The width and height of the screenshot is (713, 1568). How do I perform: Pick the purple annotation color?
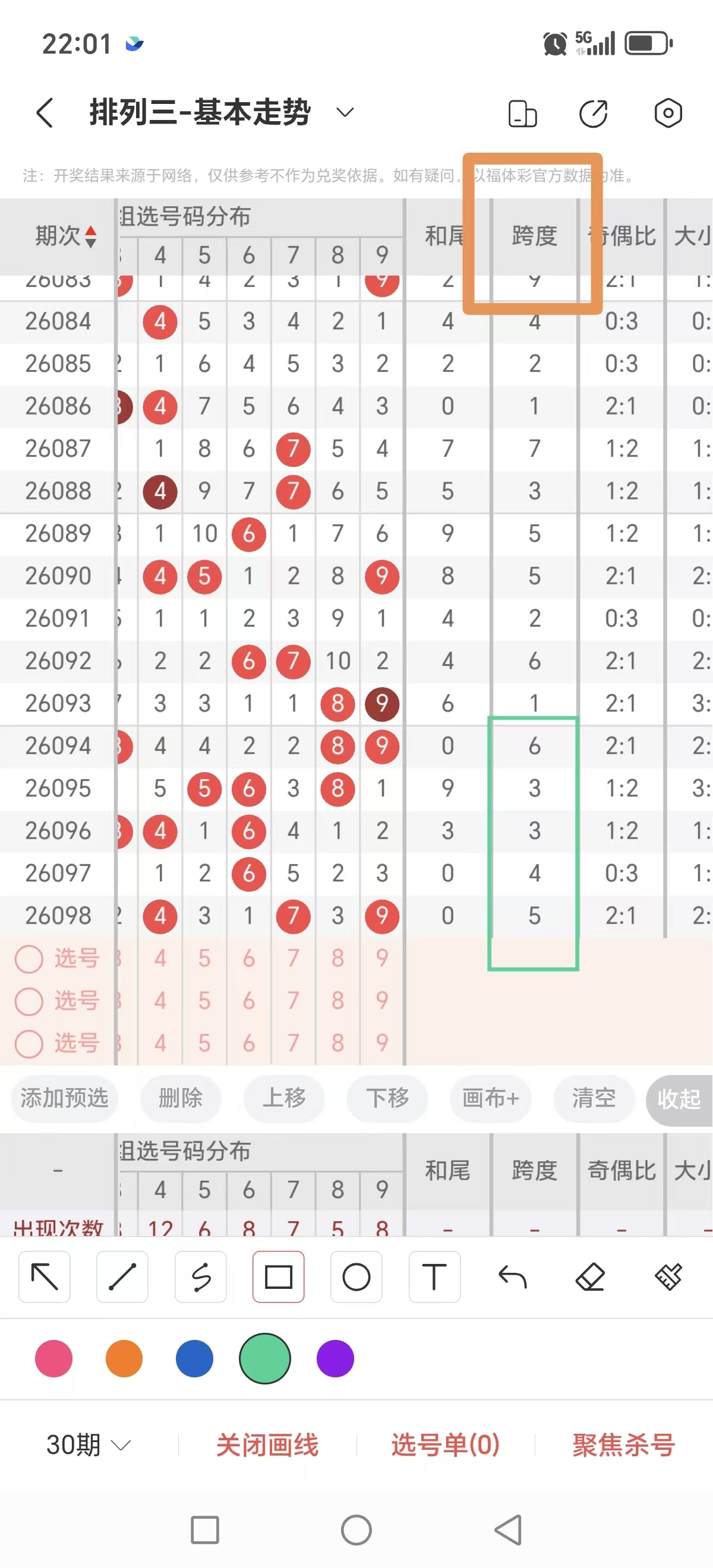(335, 1358)
